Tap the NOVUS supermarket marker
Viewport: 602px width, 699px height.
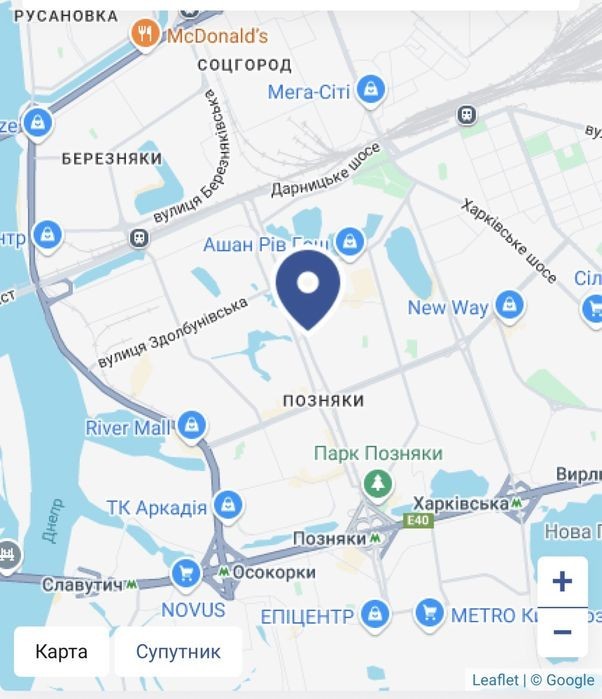coord(184,574)
